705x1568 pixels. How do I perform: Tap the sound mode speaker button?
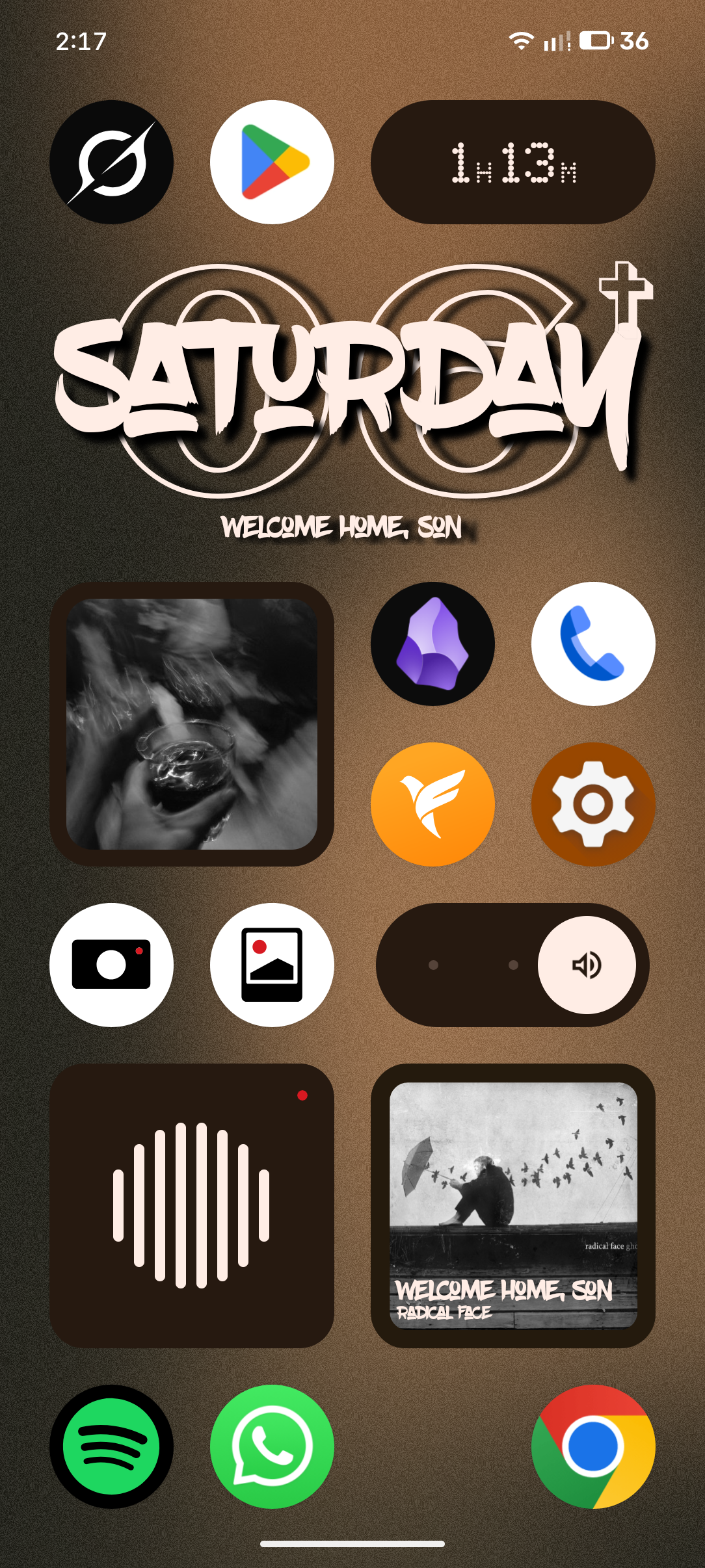tap(587, 965)
